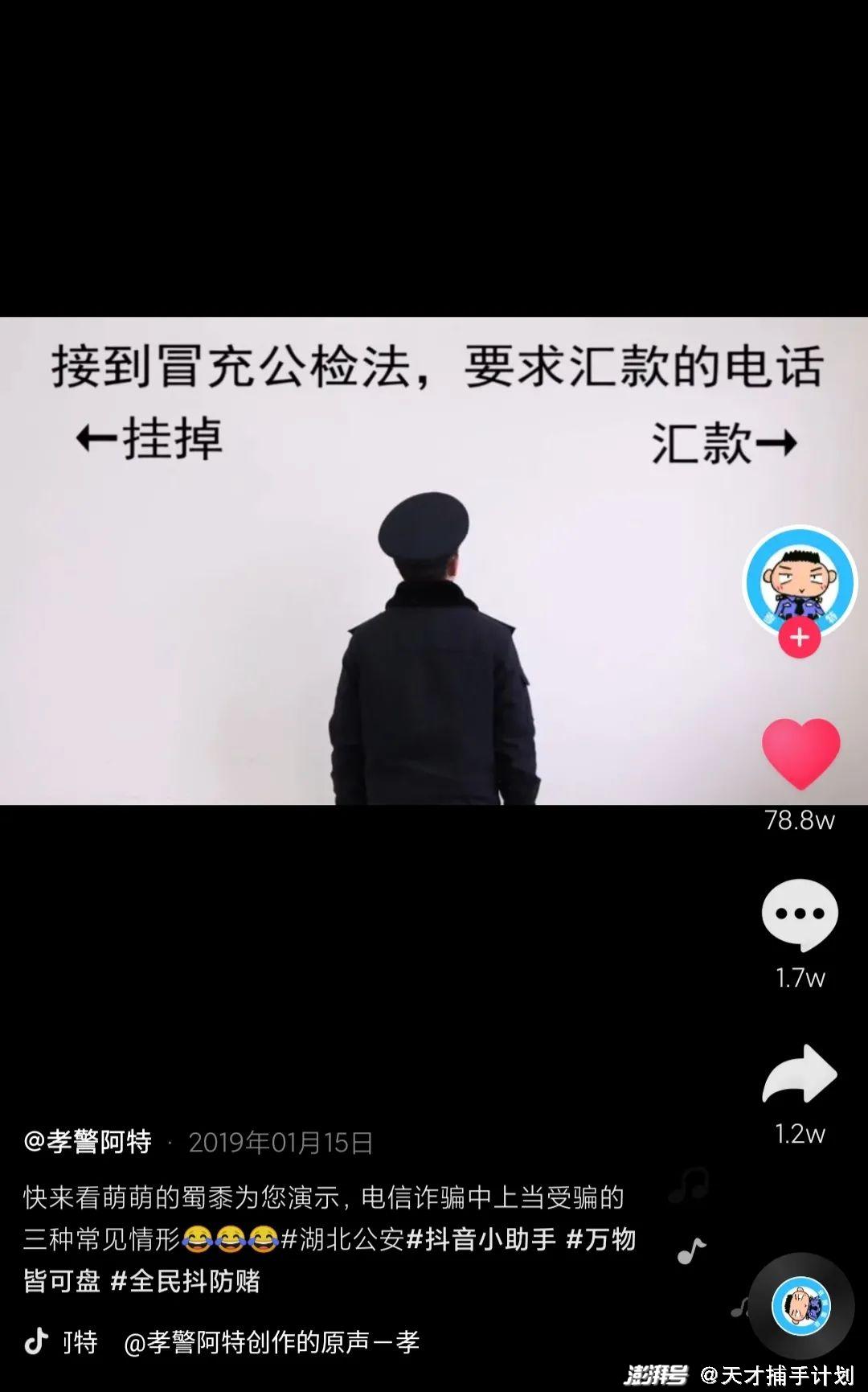
Task: Tap the spinning music disc
Action: click(x=800, y=1307)
